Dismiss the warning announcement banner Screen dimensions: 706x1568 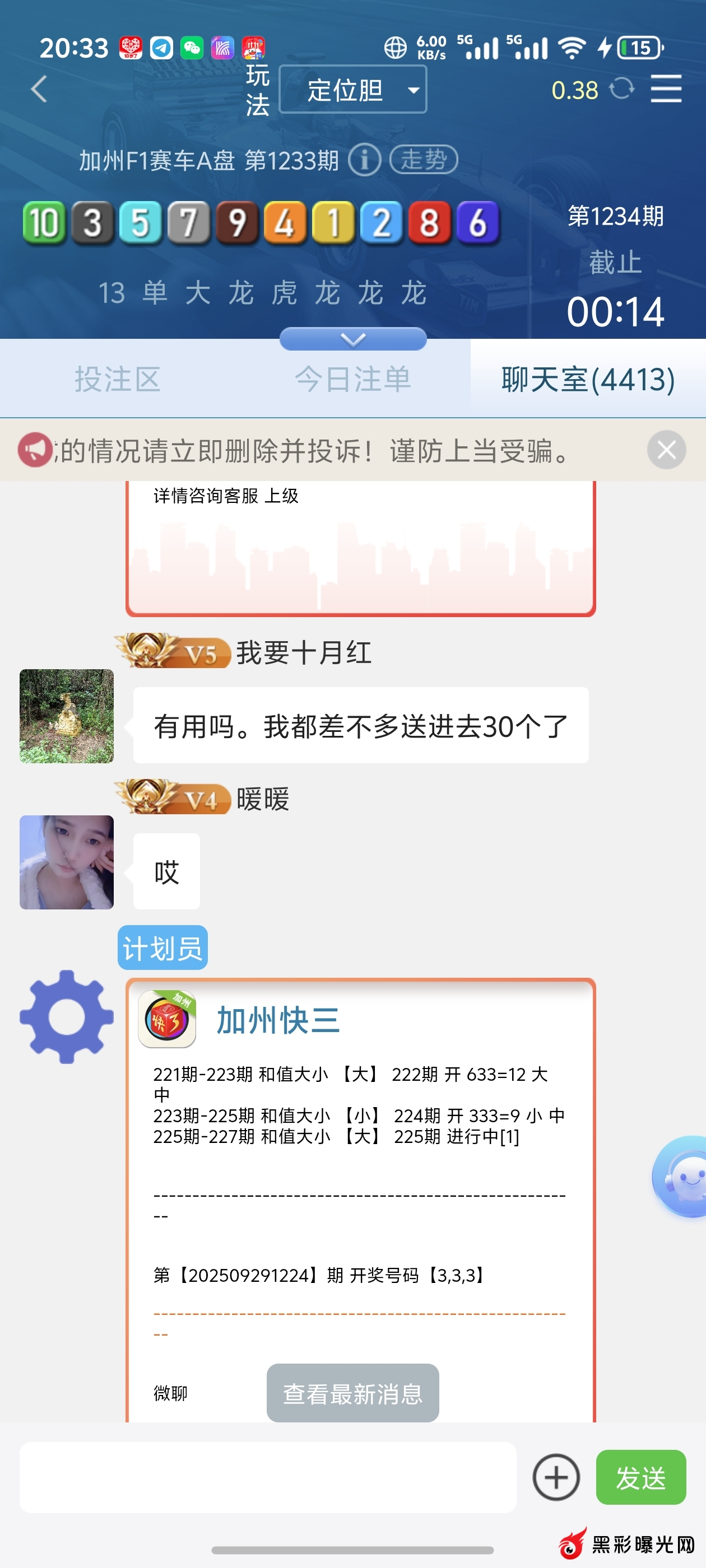[666, 450]
